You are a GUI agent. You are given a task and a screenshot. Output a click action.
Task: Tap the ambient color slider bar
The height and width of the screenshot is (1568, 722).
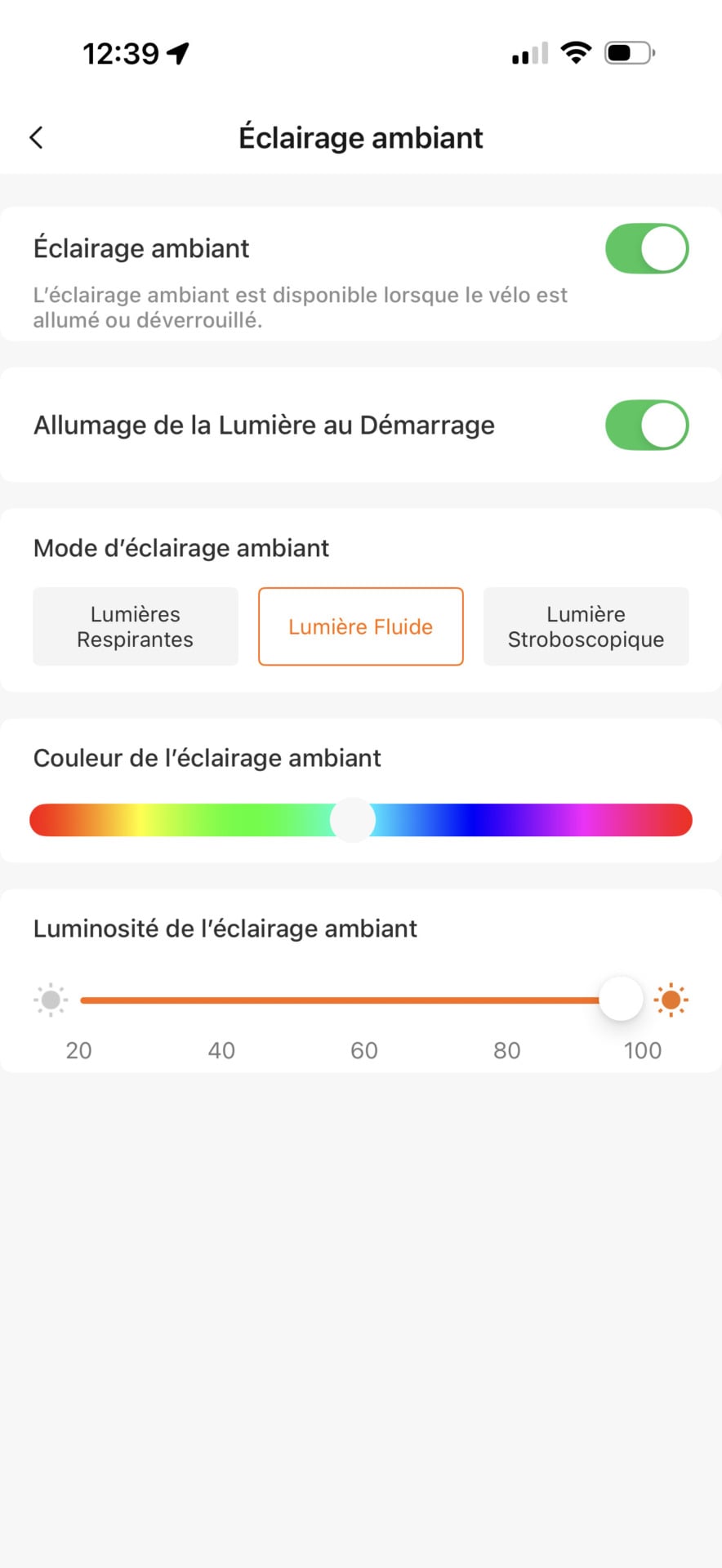point(361,820)
